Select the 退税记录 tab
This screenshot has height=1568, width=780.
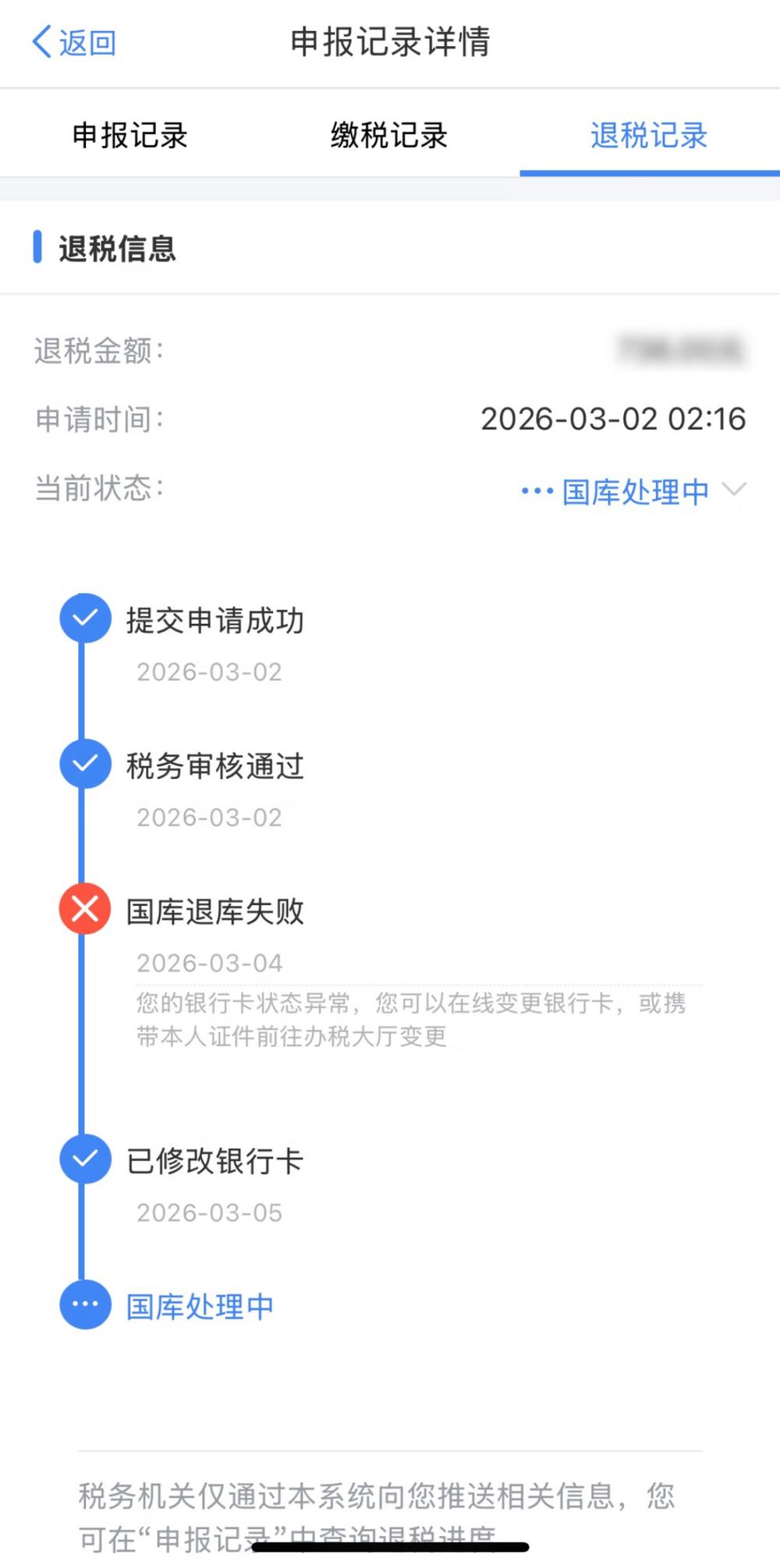coord(650,136)
